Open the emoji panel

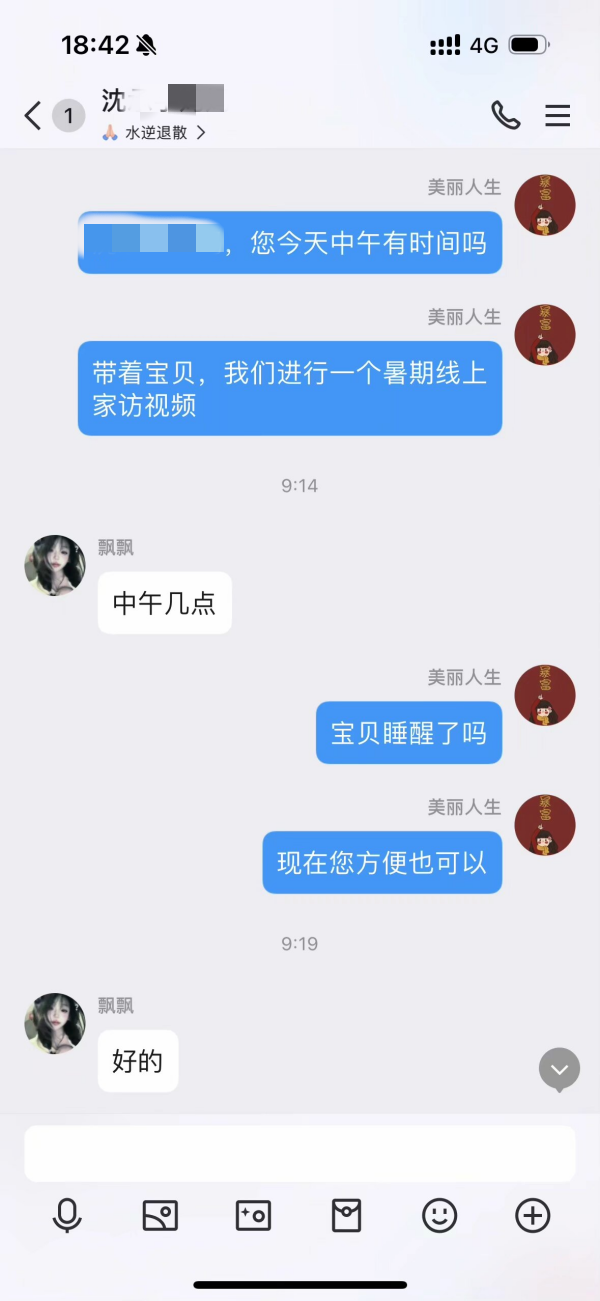pos(439,1216)
